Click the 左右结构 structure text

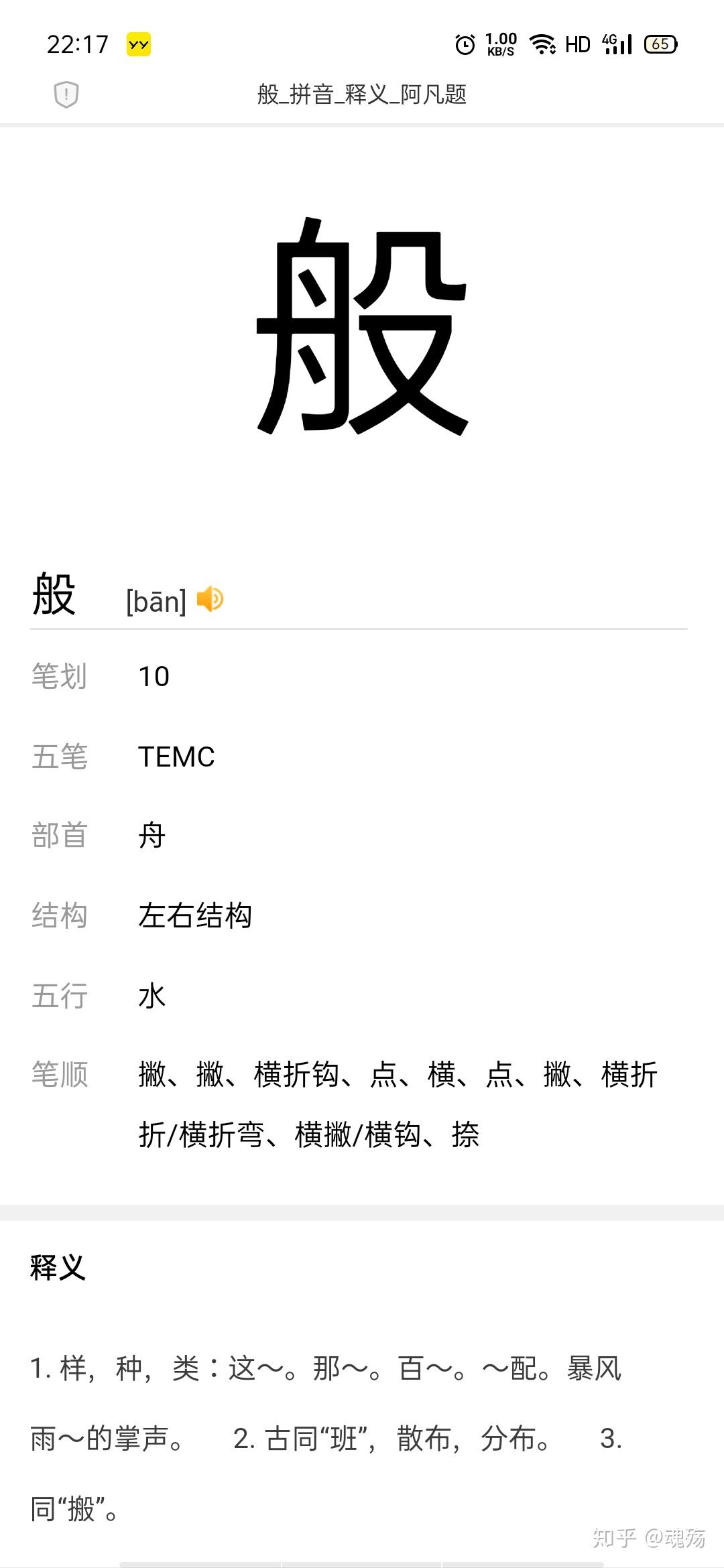coord(193,917)
